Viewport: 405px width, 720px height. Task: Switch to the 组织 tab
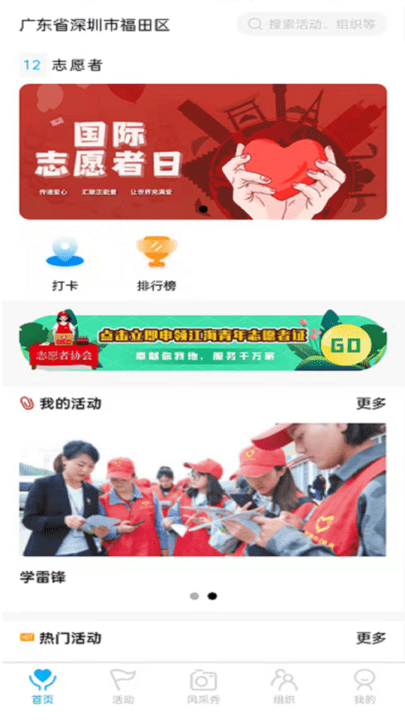[x=284, y=687]
